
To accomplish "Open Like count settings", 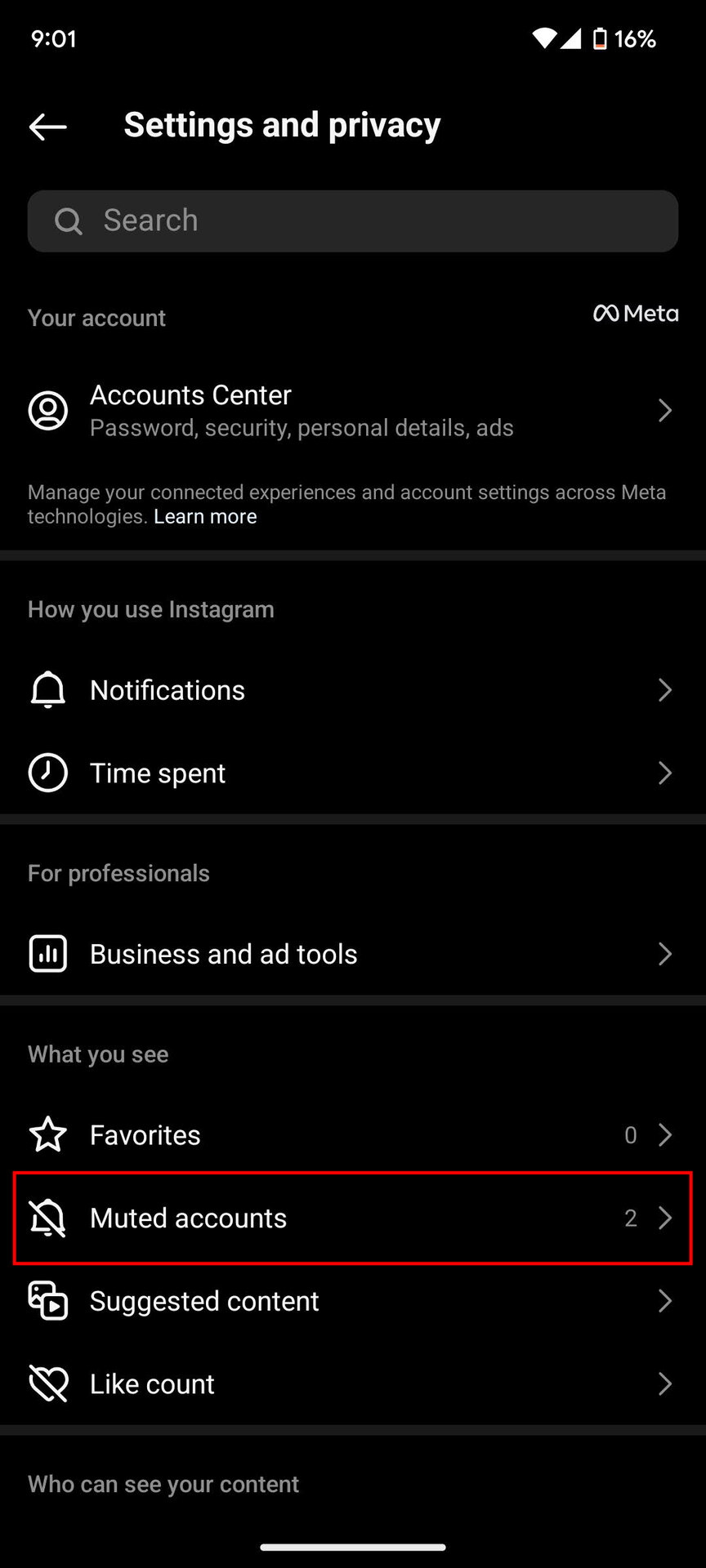I will pyautogui.click(x=353, y=1384).
